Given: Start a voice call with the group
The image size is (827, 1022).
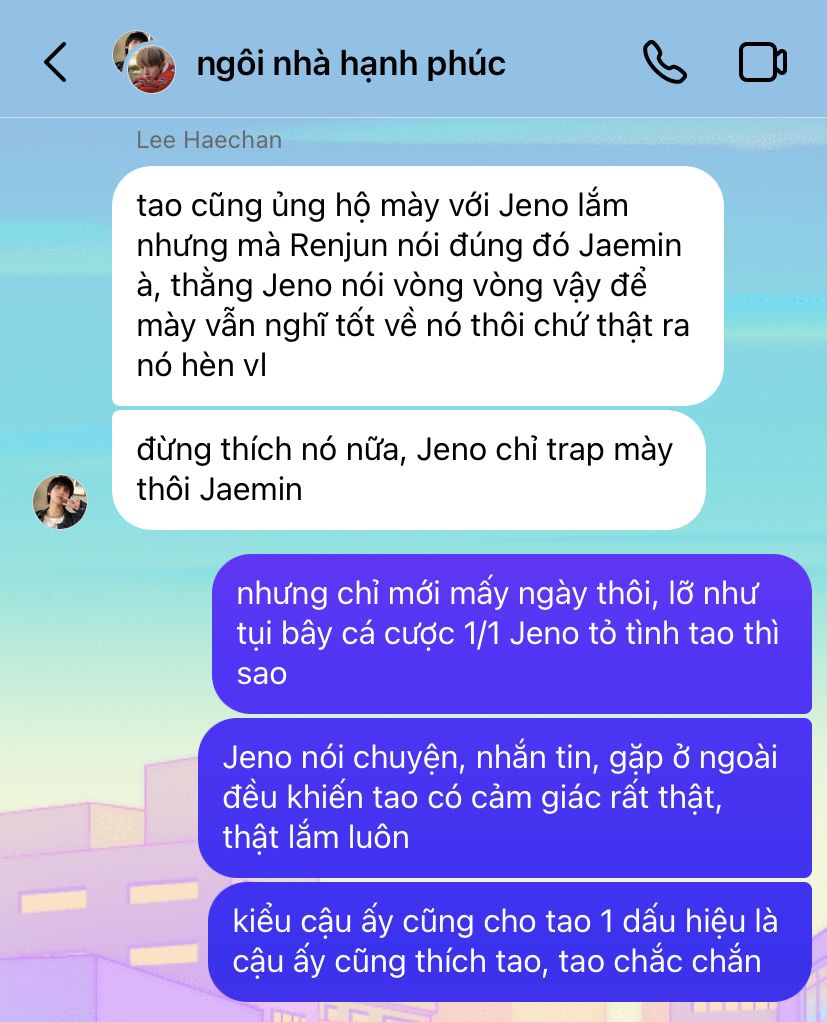Looking at the screenshot, I should tap(665, 63).
